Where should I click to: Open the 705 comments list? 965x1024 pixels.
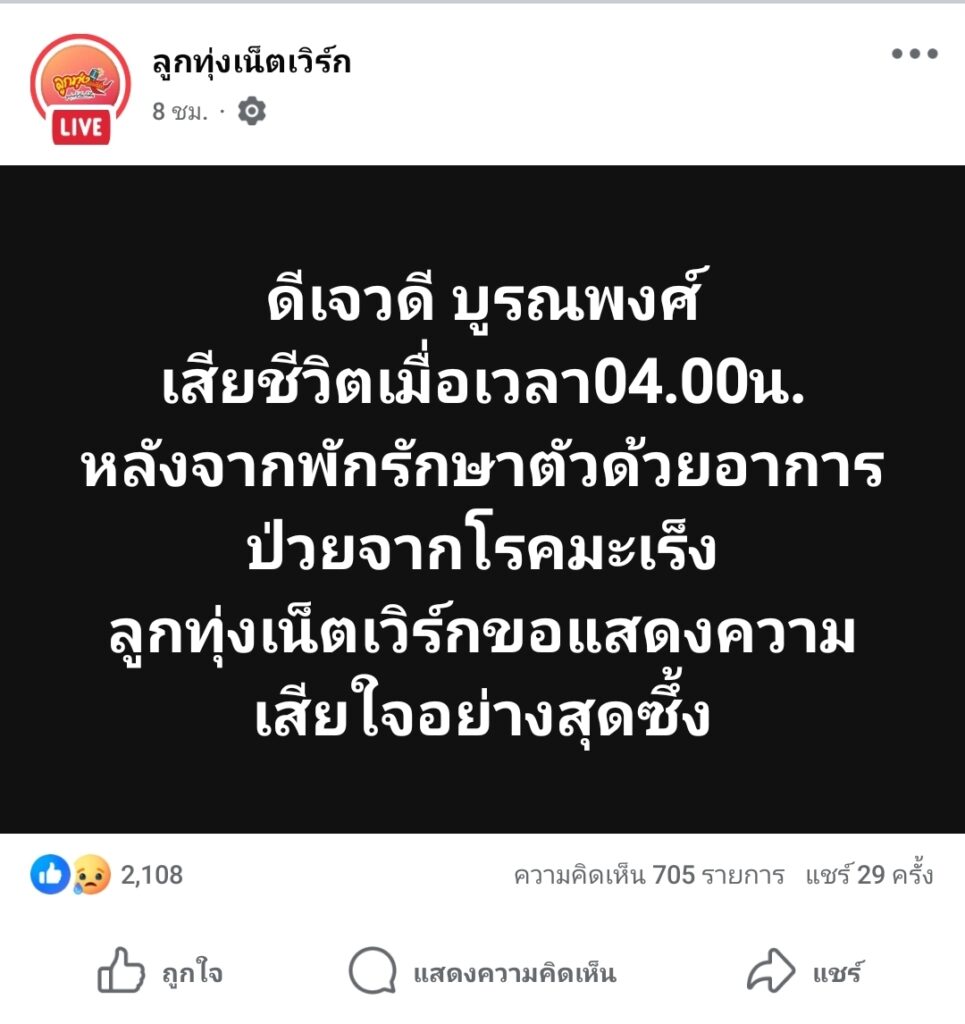coord(648,876)
